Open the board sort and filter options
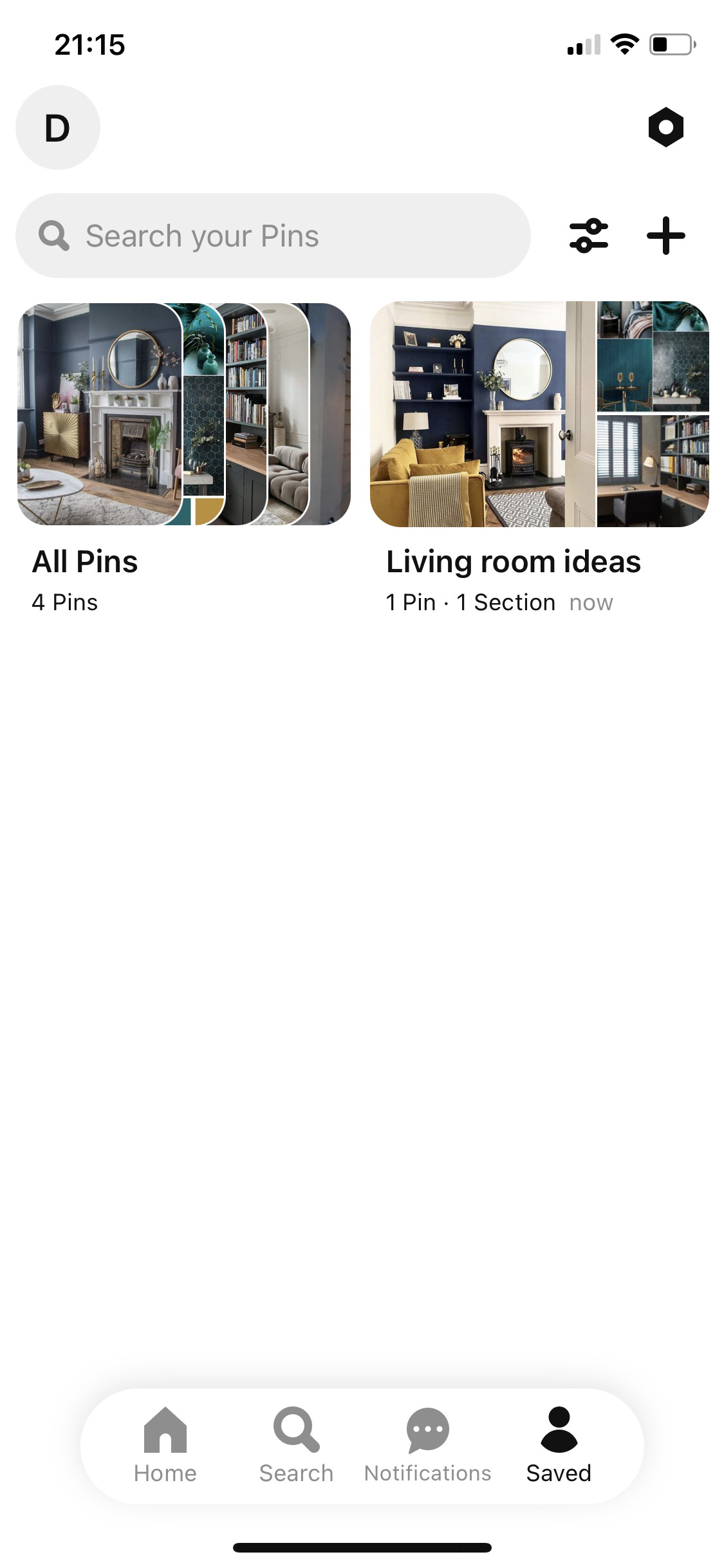The width and height of the screenshot is (724, 1568). 588,236
